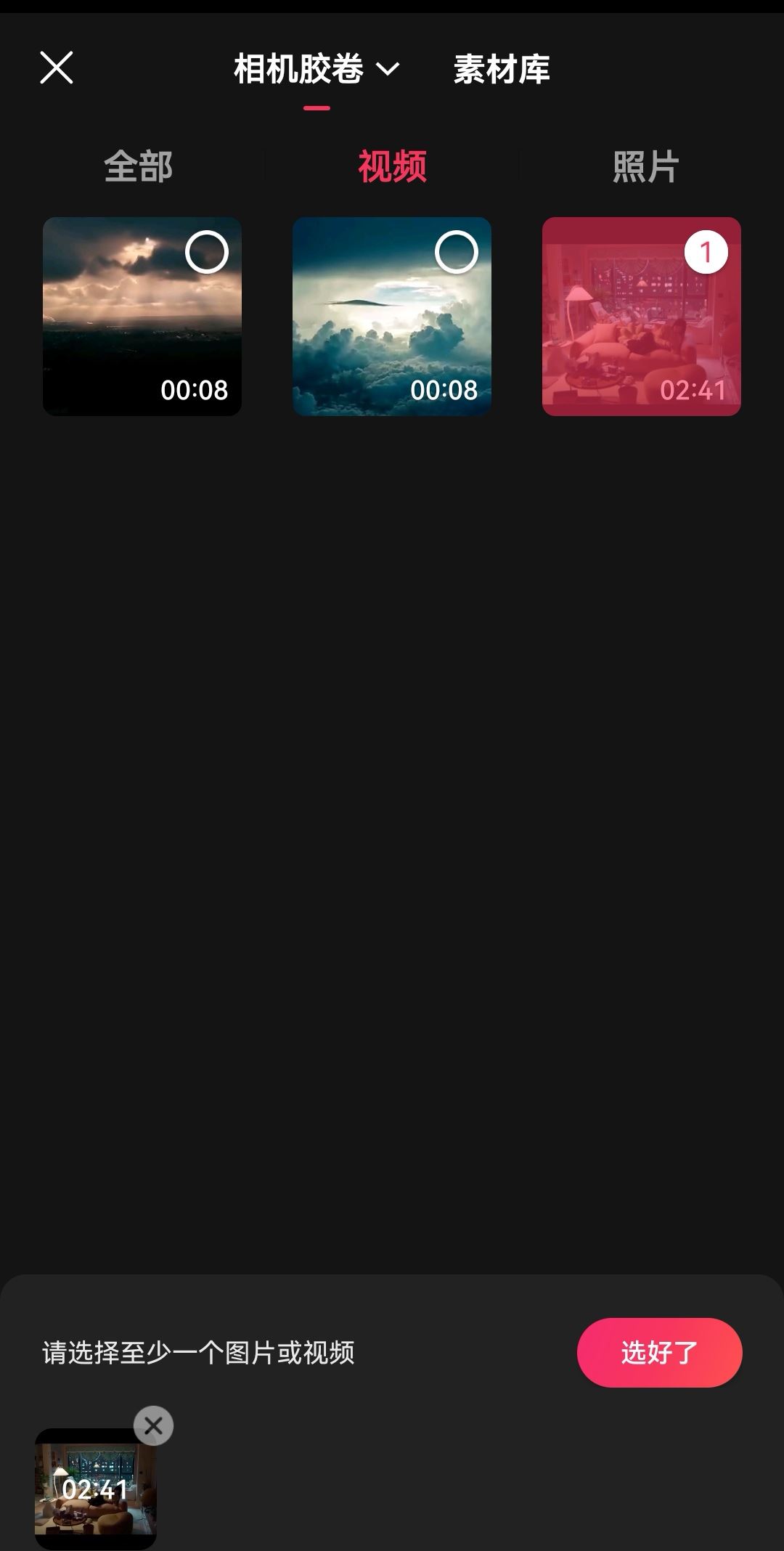Deselect the 02:41 living room video
This screenshot has height=1551, width=784.
pyautogui.click(x=706, y=253)
